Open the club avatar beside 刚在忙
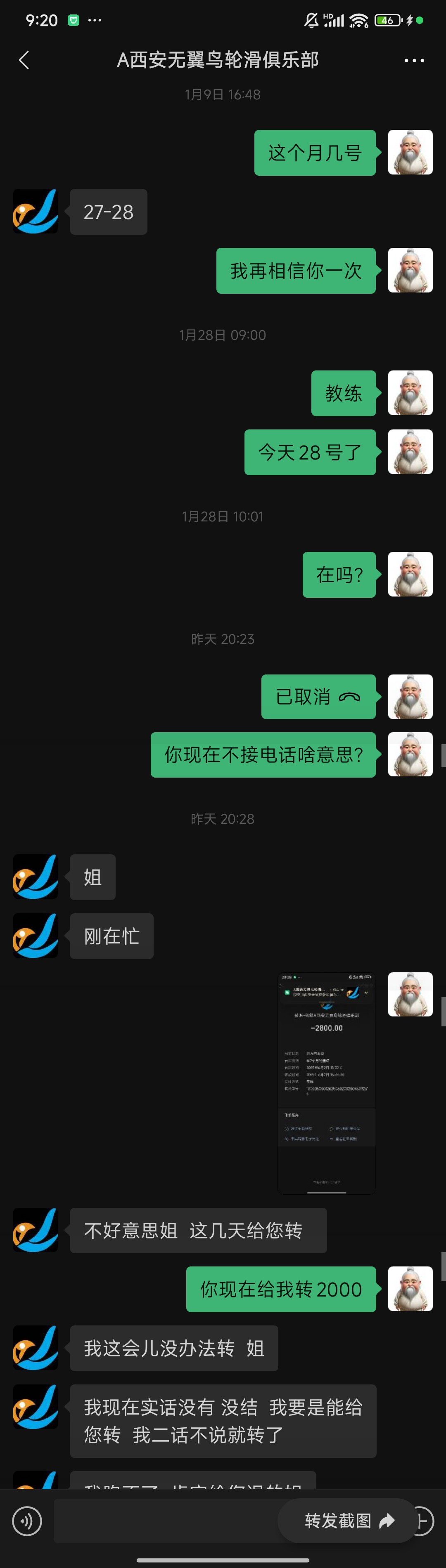This screenshot has width=446, height=1568. coord(36,936)
